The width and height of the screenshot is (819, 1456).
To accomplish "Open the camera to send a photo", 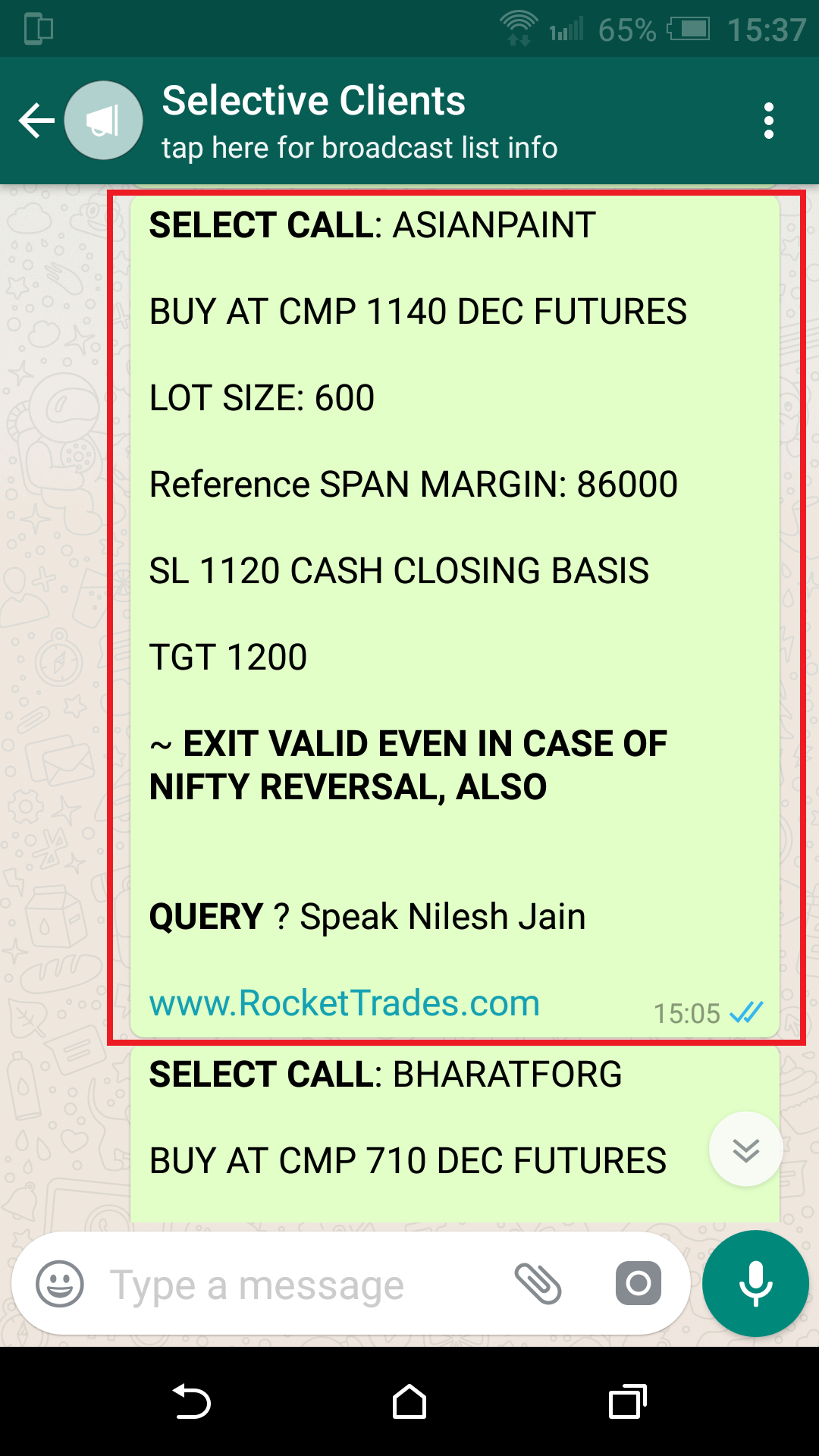I will point(638,1284).
